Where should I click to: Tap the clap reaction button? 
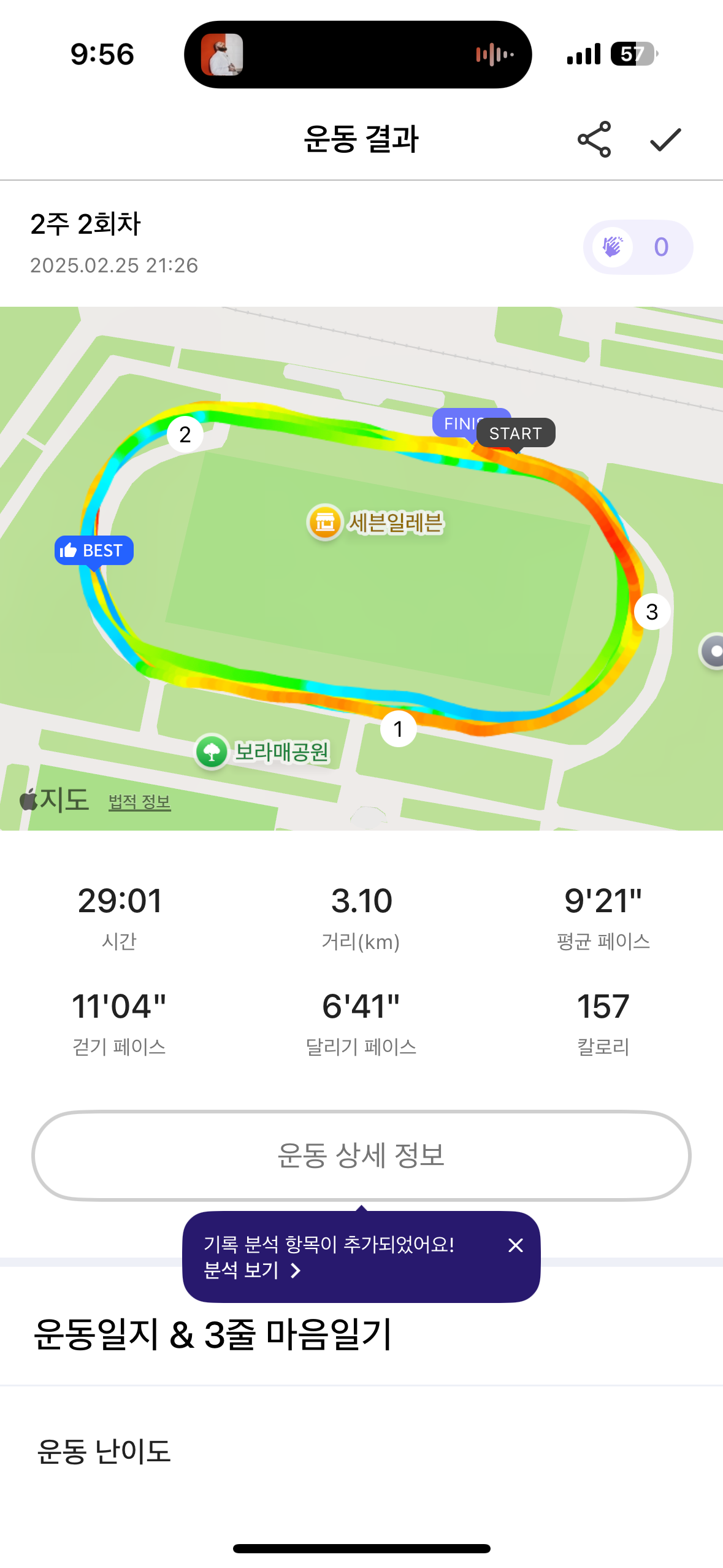(637, 247)
